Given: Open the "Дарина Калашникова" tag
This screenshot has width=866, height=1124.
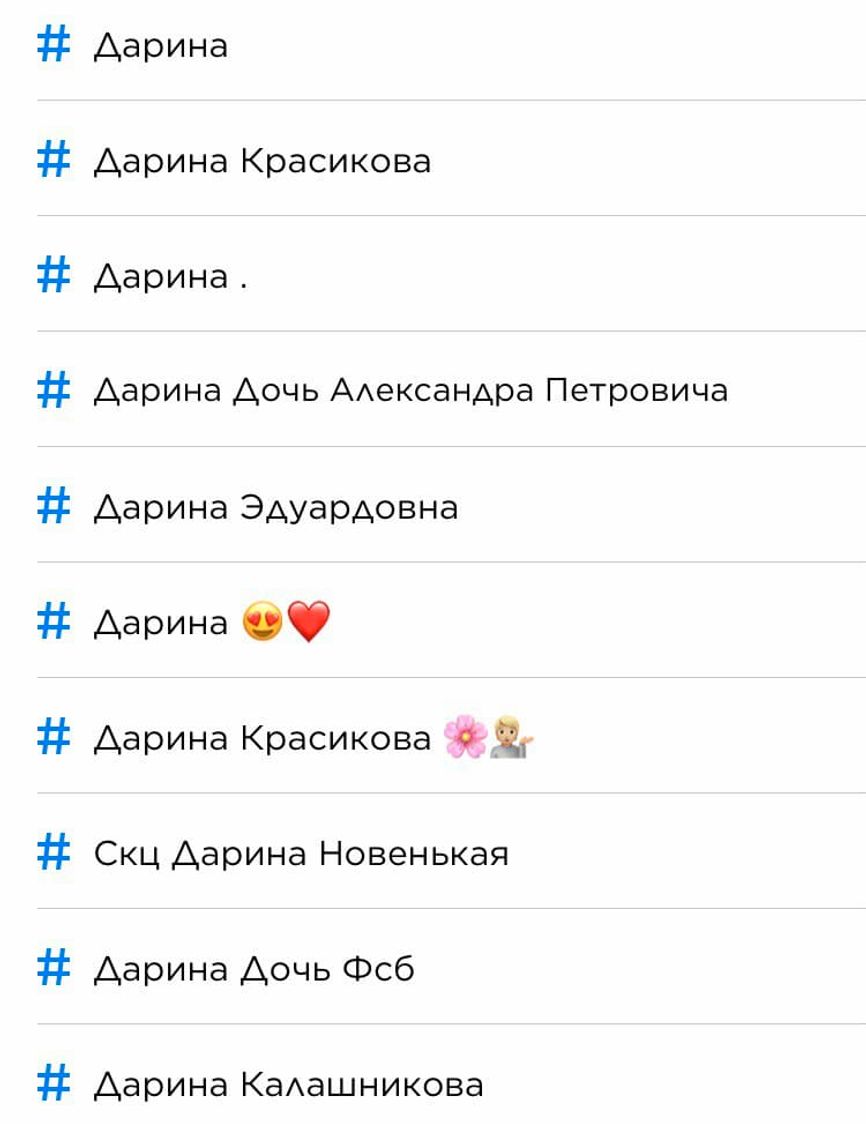Looking at the screenshot, I should pyautogui.click(x=288, y=1085).
